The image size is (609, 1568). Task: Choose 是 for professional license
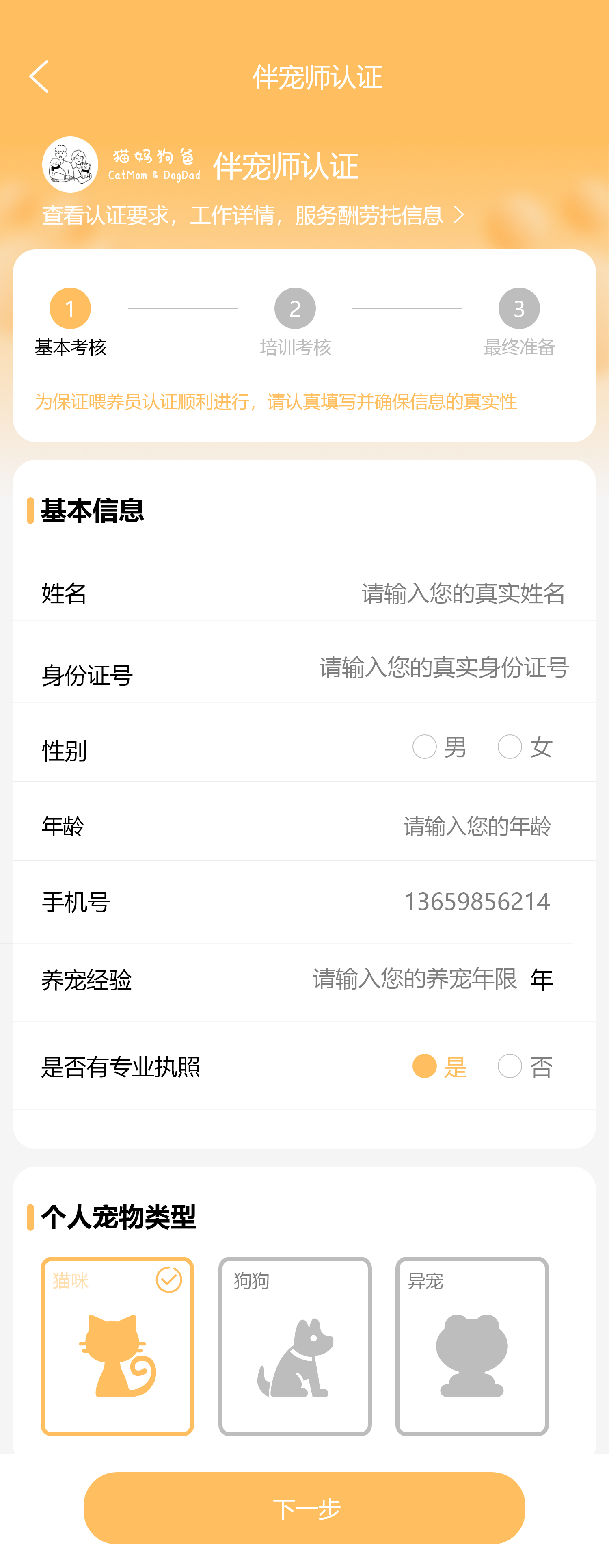[425, 1066]
